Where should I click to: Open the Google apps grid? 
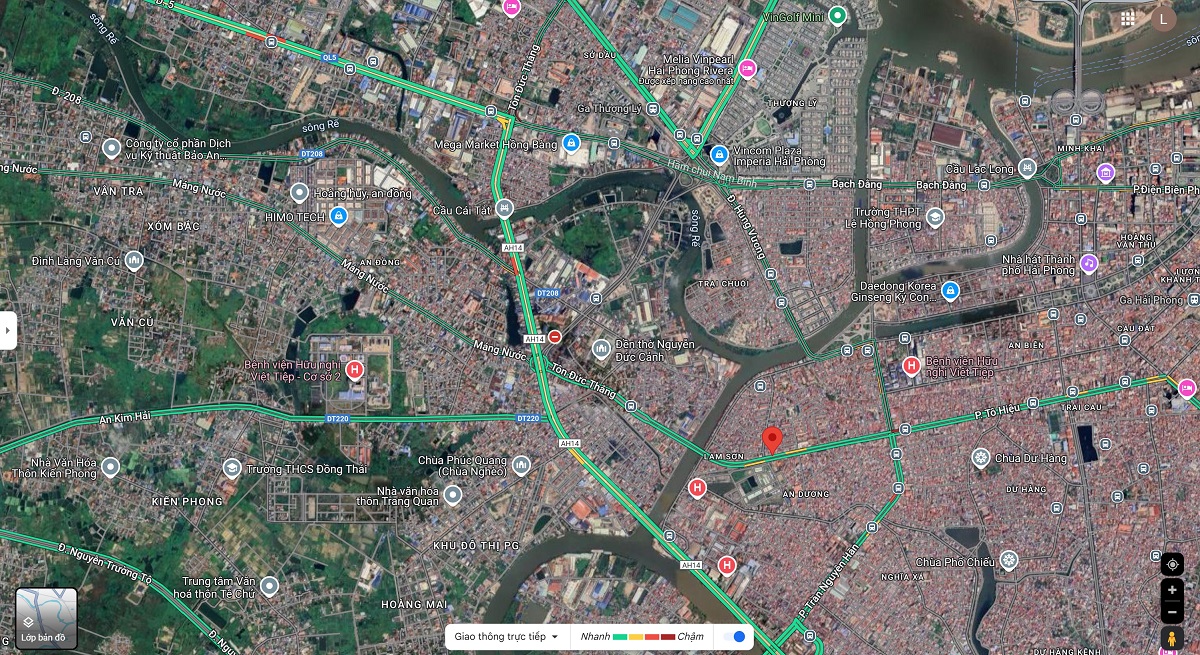(1128, 18)
